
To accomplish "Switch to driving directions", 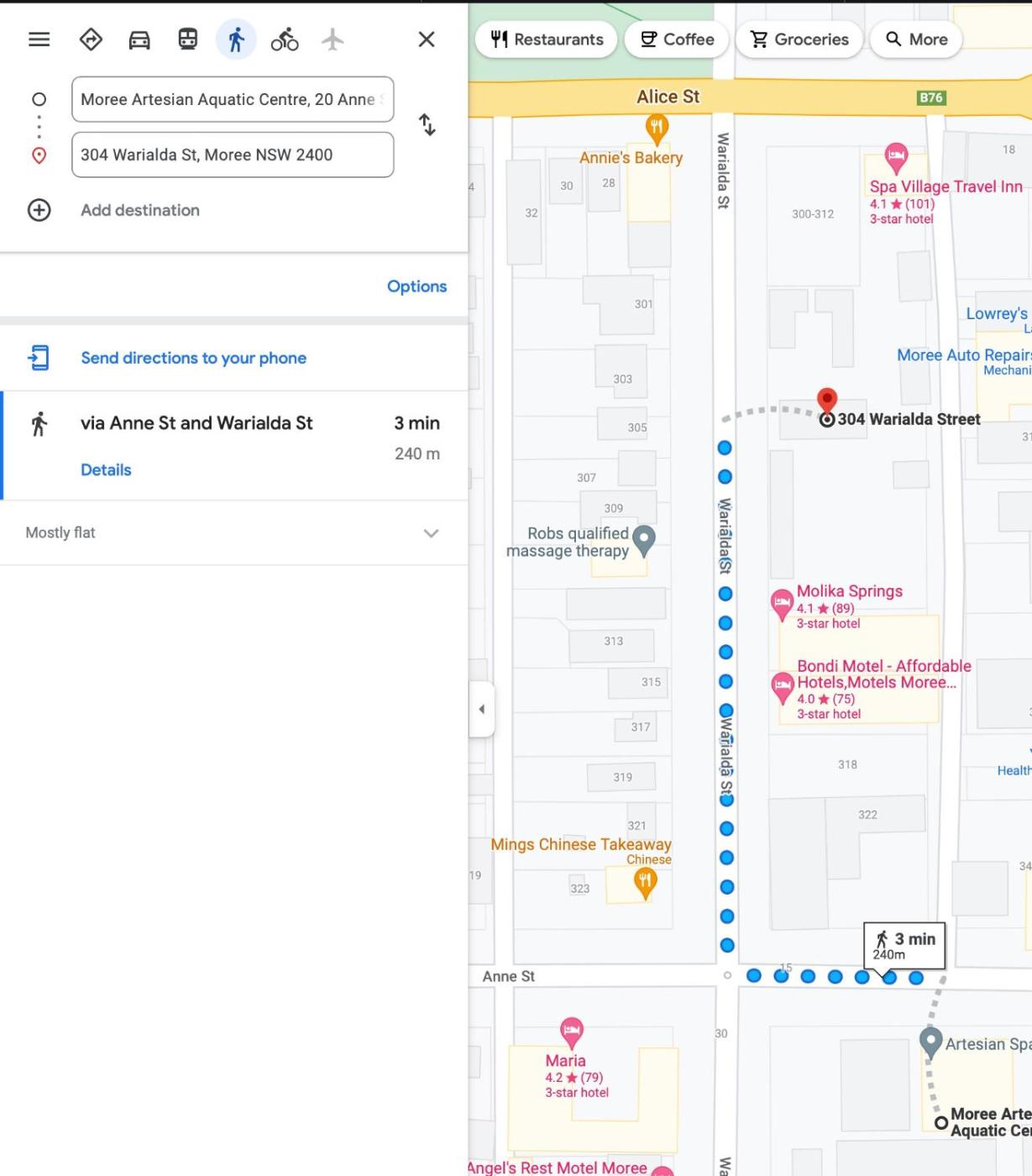I will click(139, 39).
